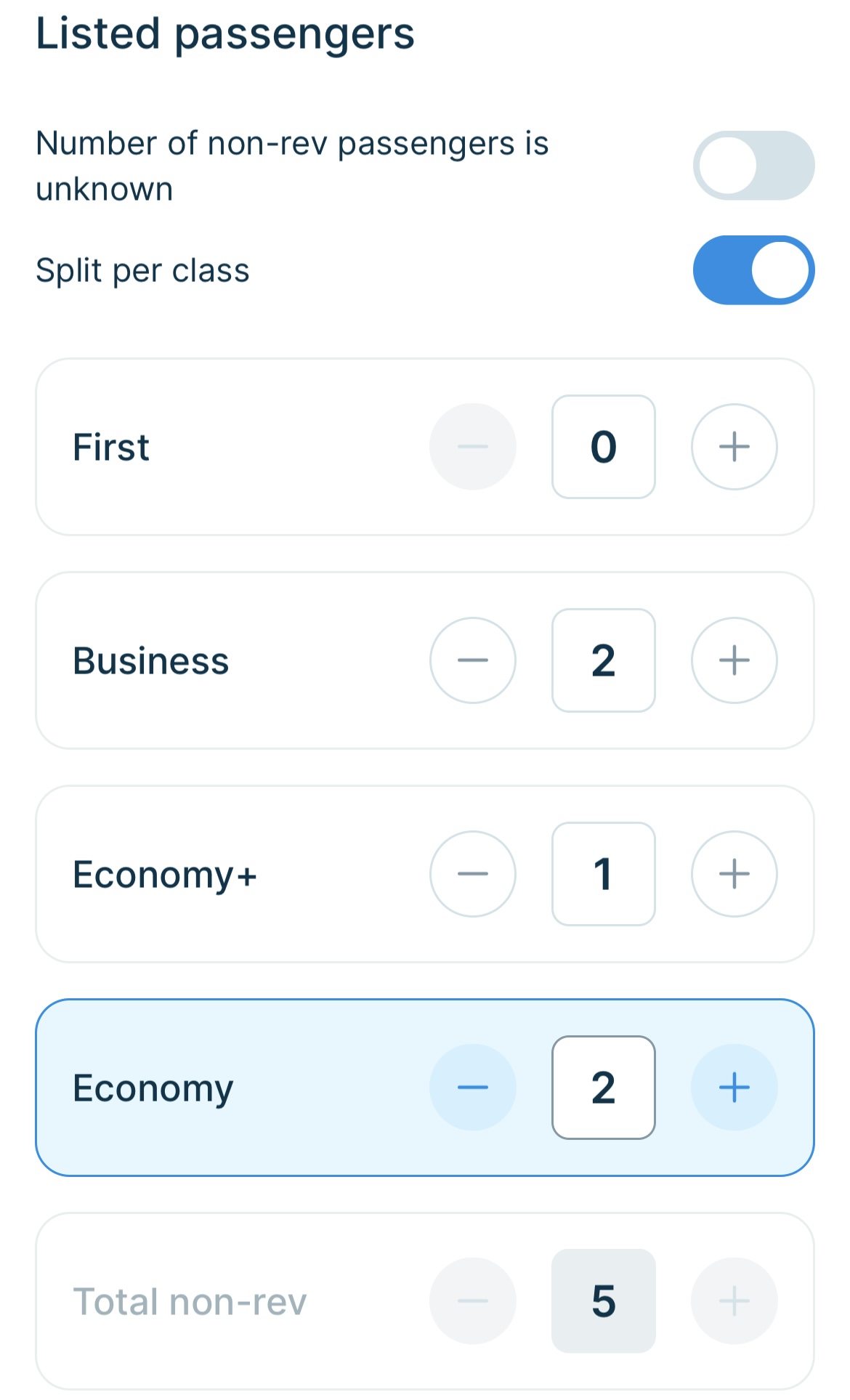The width and height of the screenshot is (850, 1400).
Task: Enable 'Number of non-rev passengers is unknown'
Action: click(753, 166)
